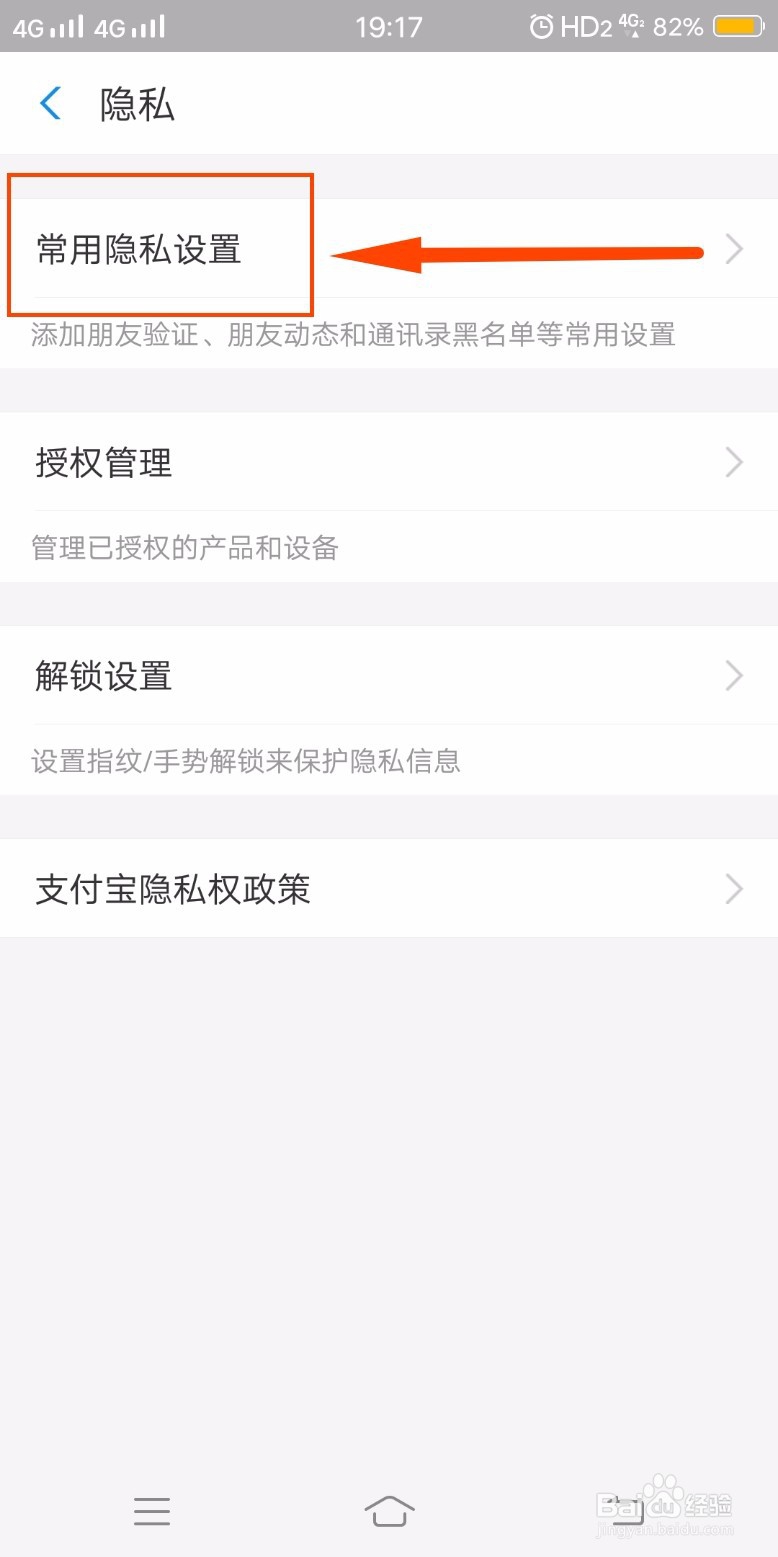The image size is (778, 1557).
Task: Expand the chevron next to 解锁设置
Action: pos(734,676)
